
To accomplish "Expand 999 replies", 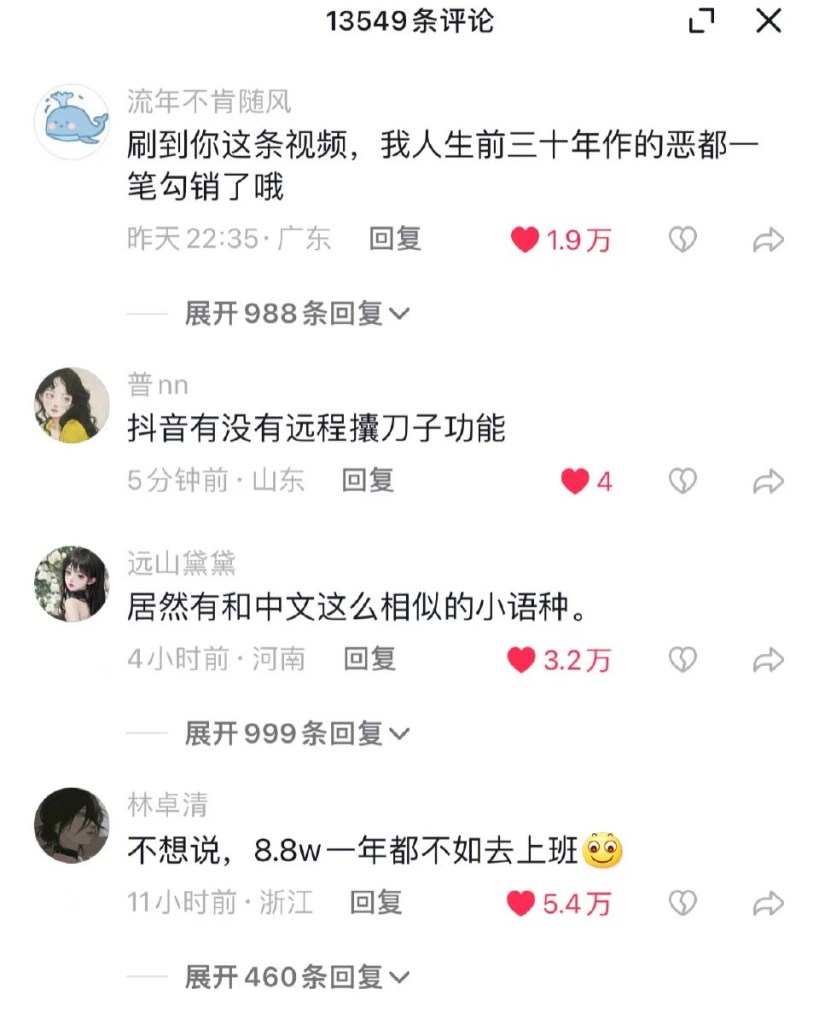I will click(297, 734).
